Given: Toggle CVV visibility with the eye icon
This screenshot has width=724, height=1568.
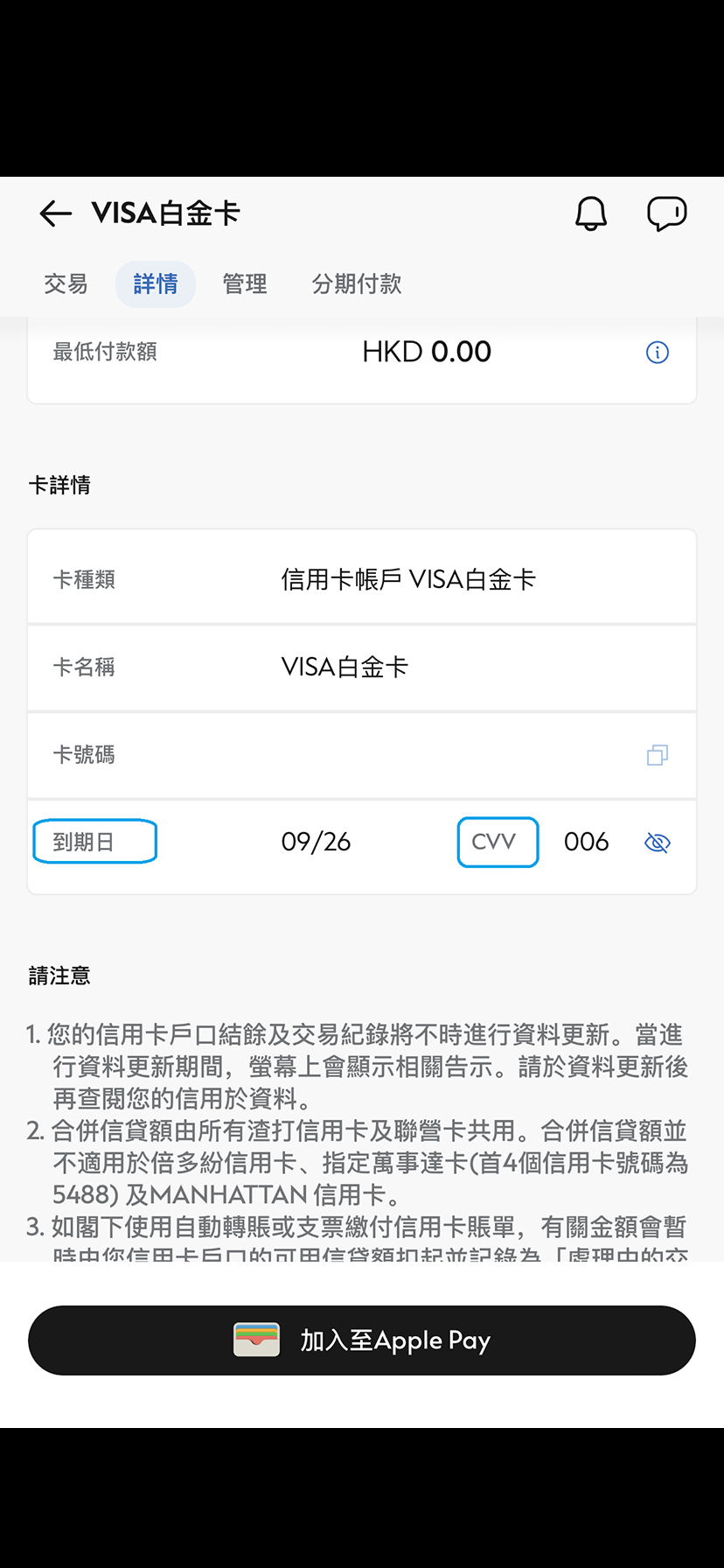Looking at the screenshot, I should tap(657, 842).
